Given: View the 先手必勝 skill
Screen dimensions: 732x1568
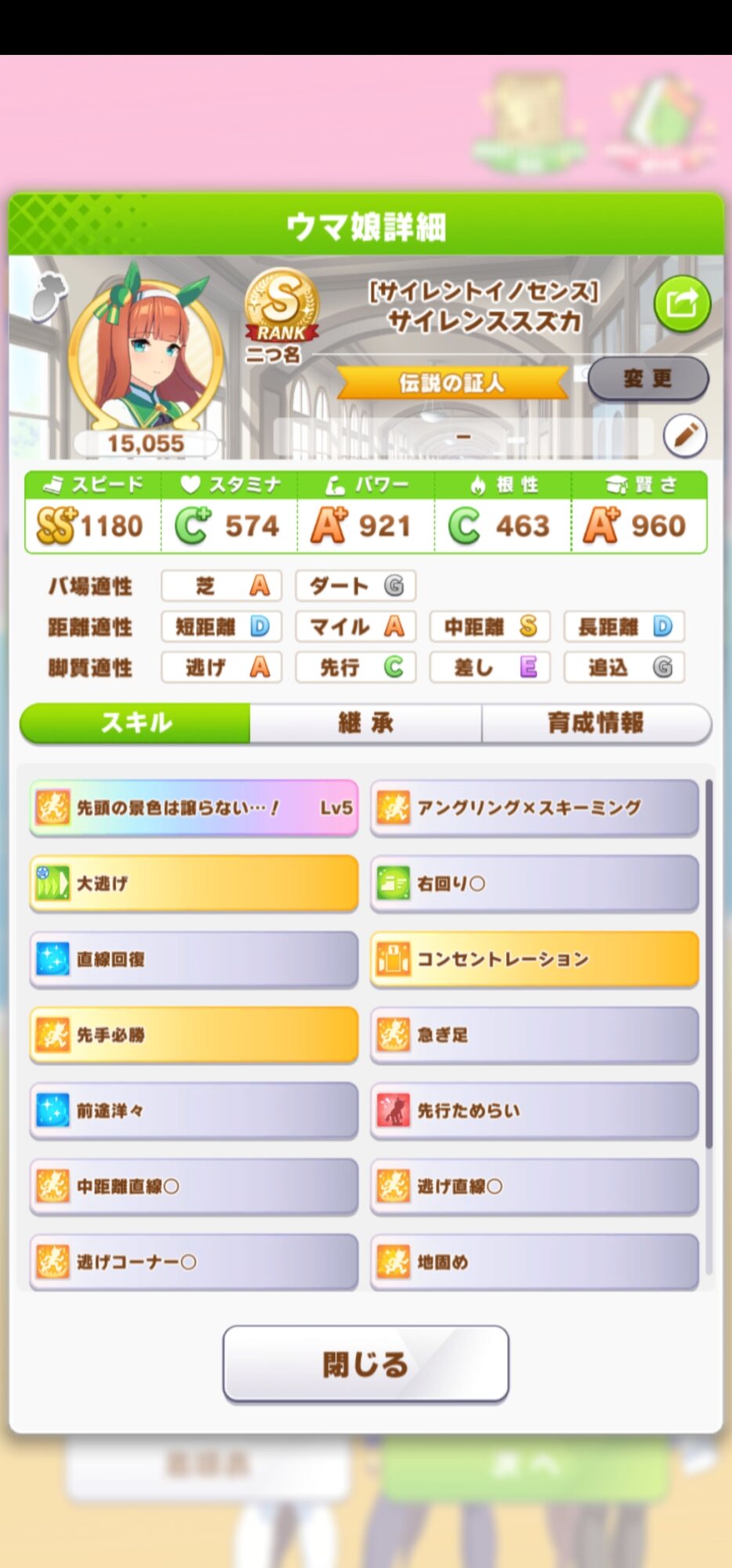Looking at the screenshot, I should tap(194, 1035).
